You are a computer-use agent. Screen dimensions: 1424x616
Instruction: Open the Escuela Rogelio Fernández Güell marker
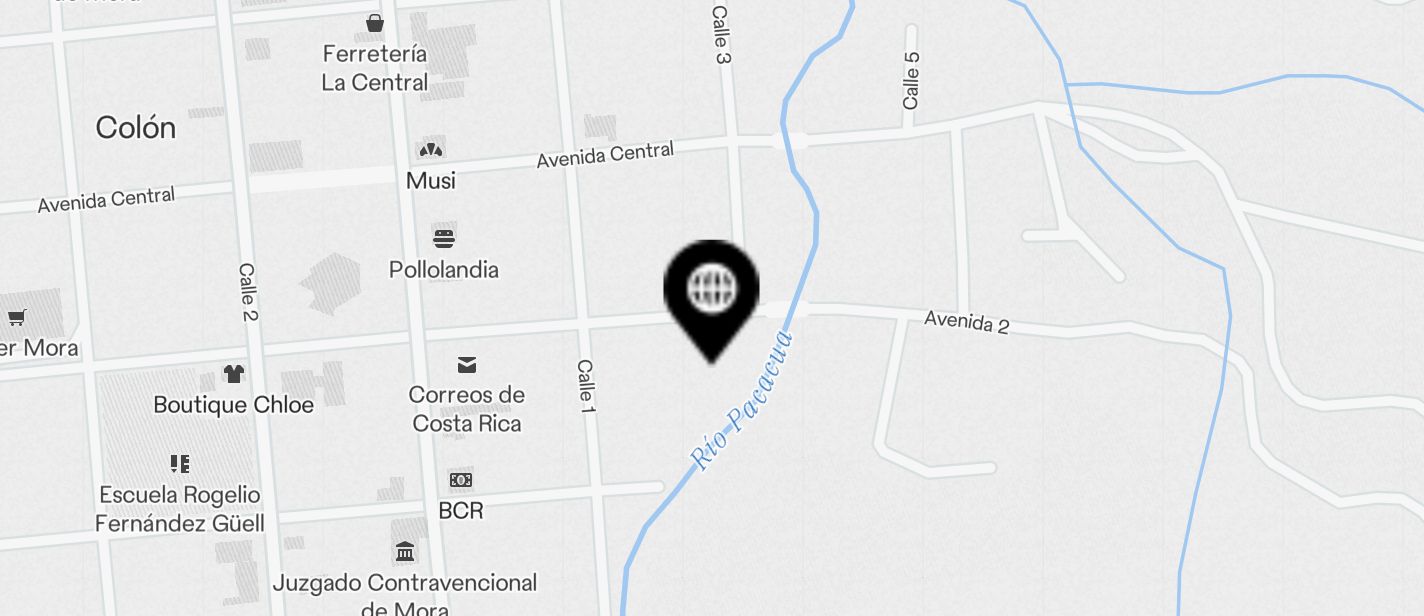pyautogui.click(x=180, y=464)
